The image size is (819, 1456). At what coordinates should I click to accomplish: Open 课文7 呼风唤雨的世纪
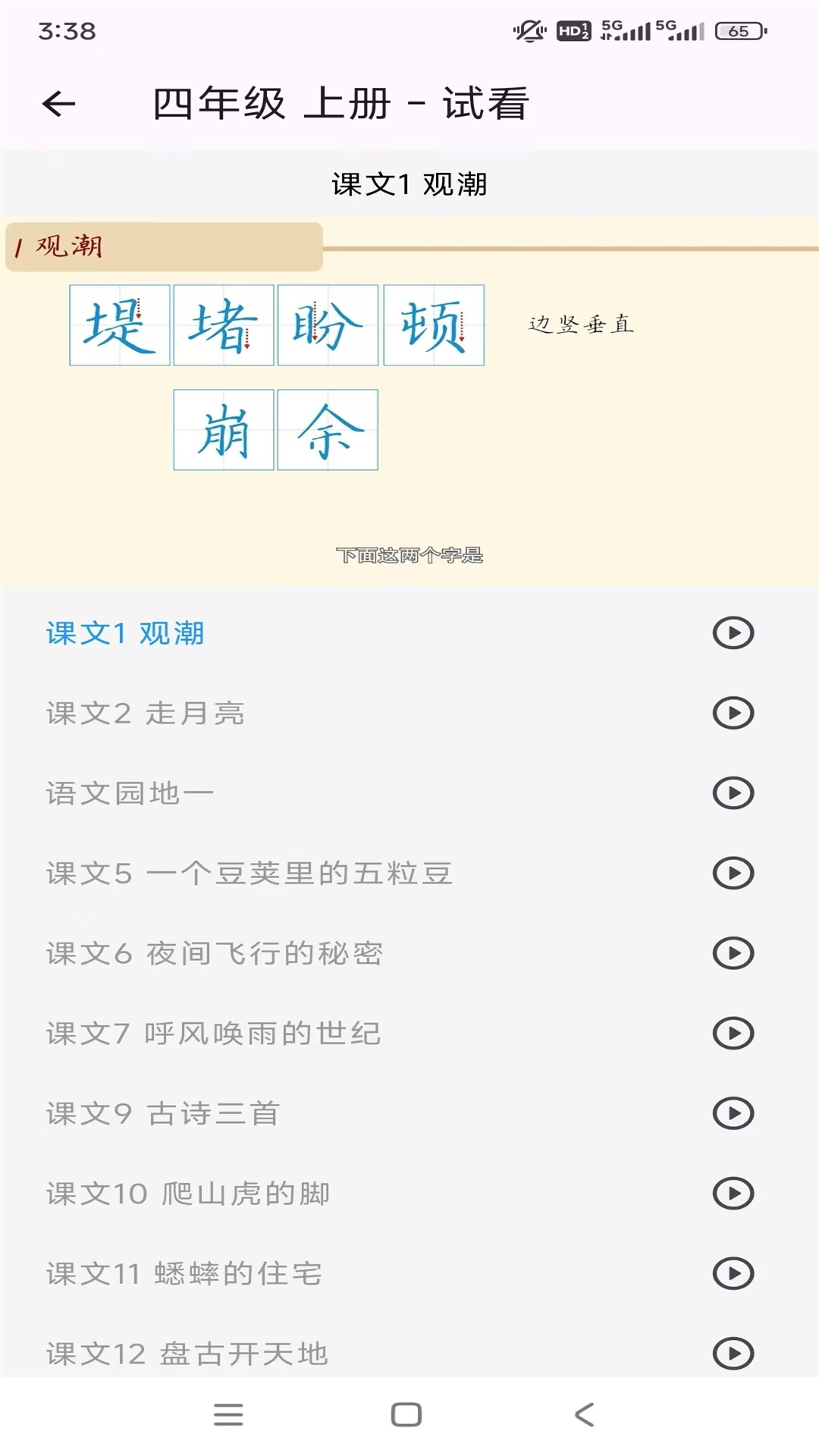213,1034
